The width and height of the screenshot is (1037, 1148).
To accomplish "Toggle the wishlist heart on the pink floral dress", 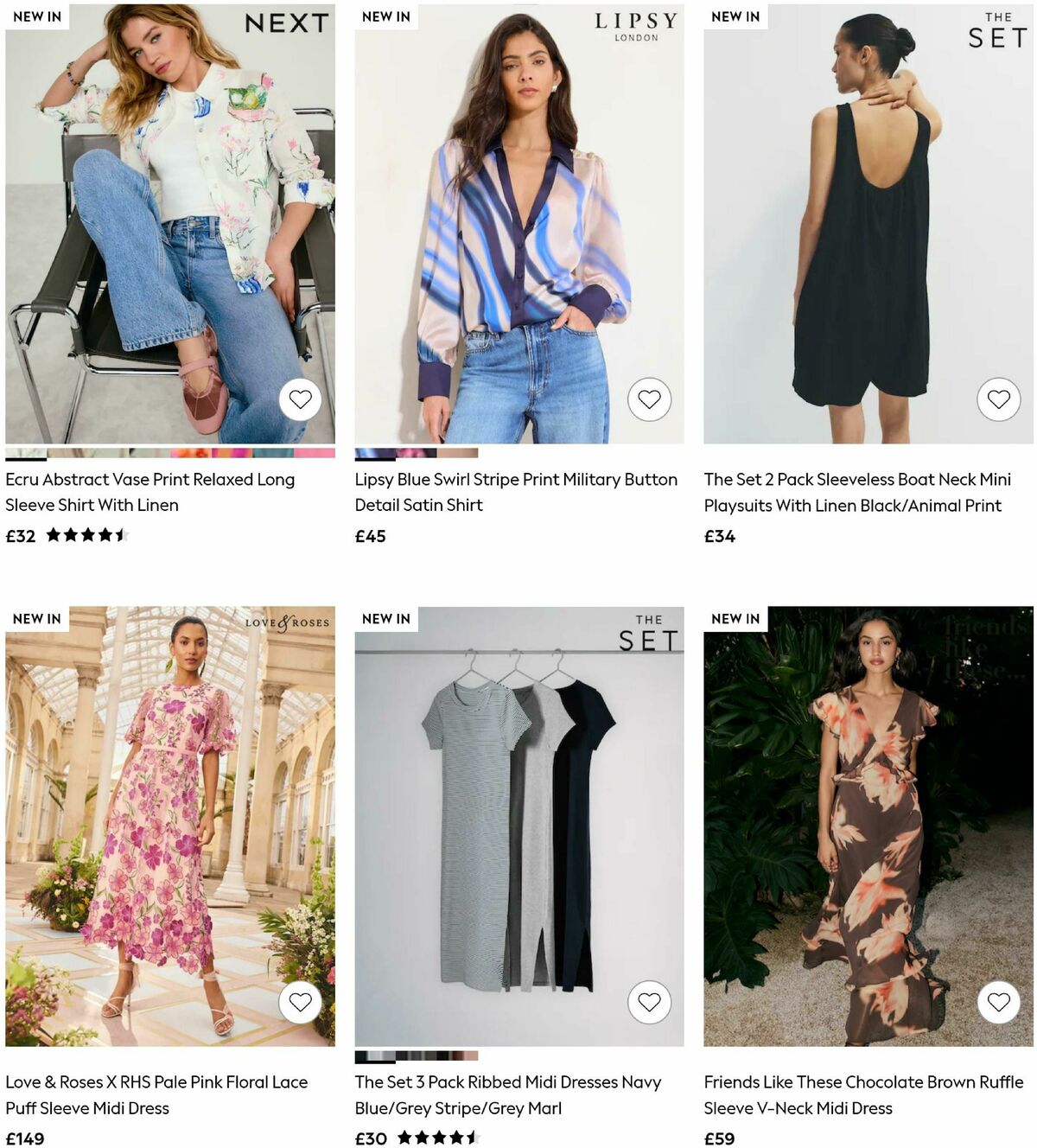I will pyautogui.click(x=302, y=1002).
